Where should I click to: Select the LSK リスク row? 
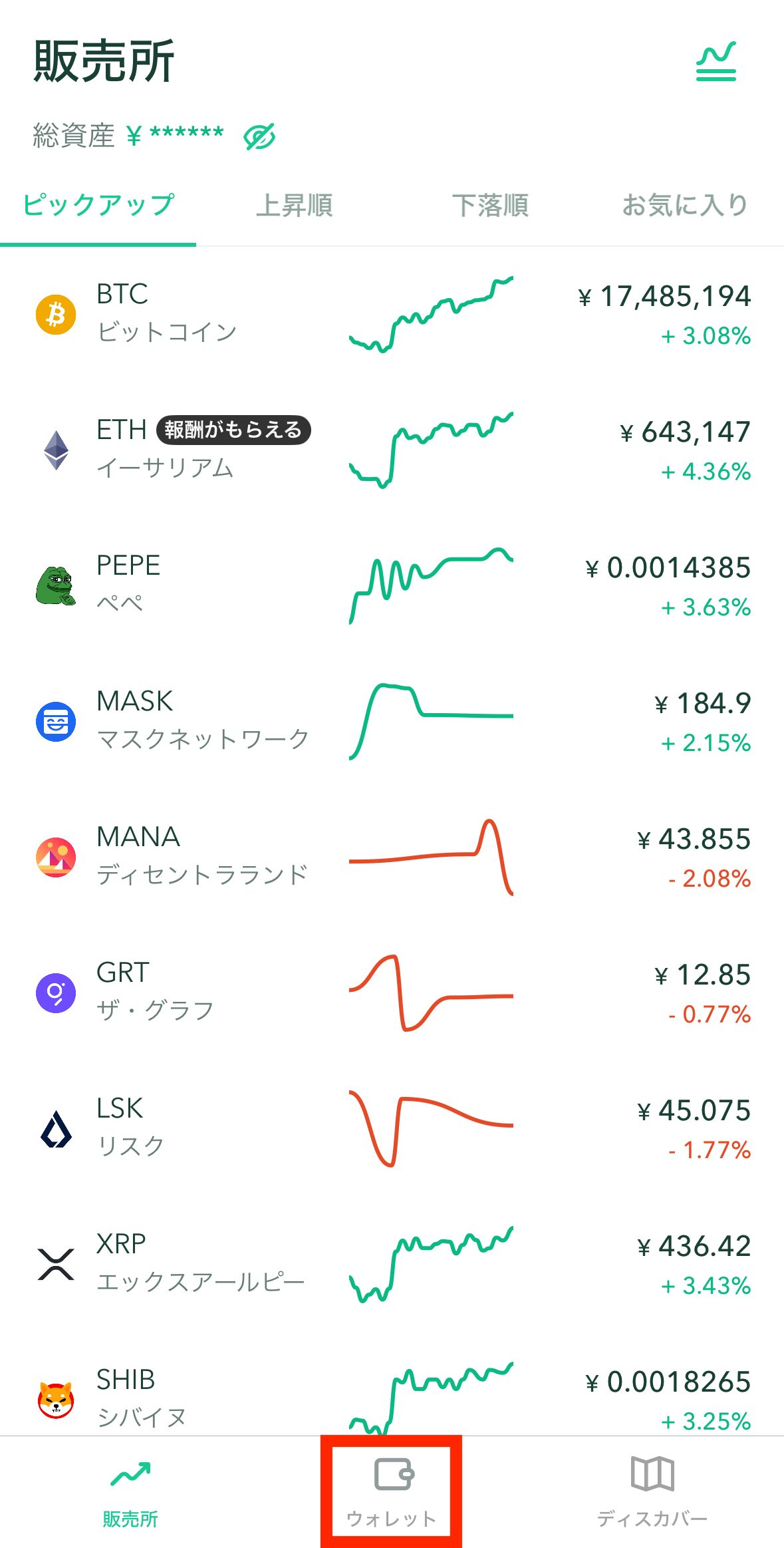point(392,1128)
